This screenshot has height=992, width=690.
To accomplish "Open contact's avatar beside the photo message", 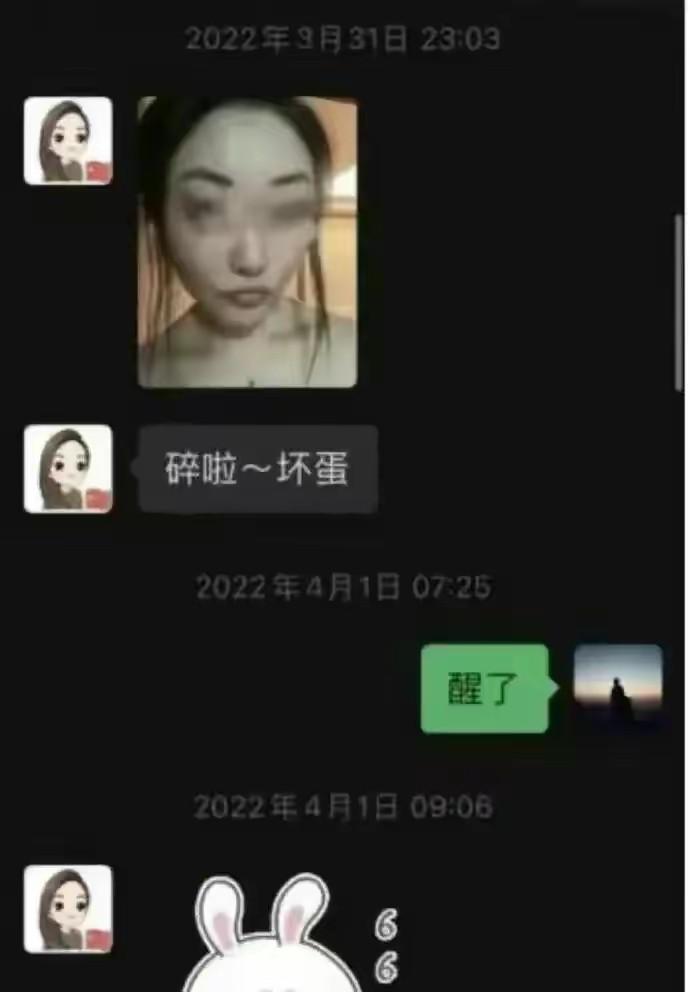I will point(68,141).
